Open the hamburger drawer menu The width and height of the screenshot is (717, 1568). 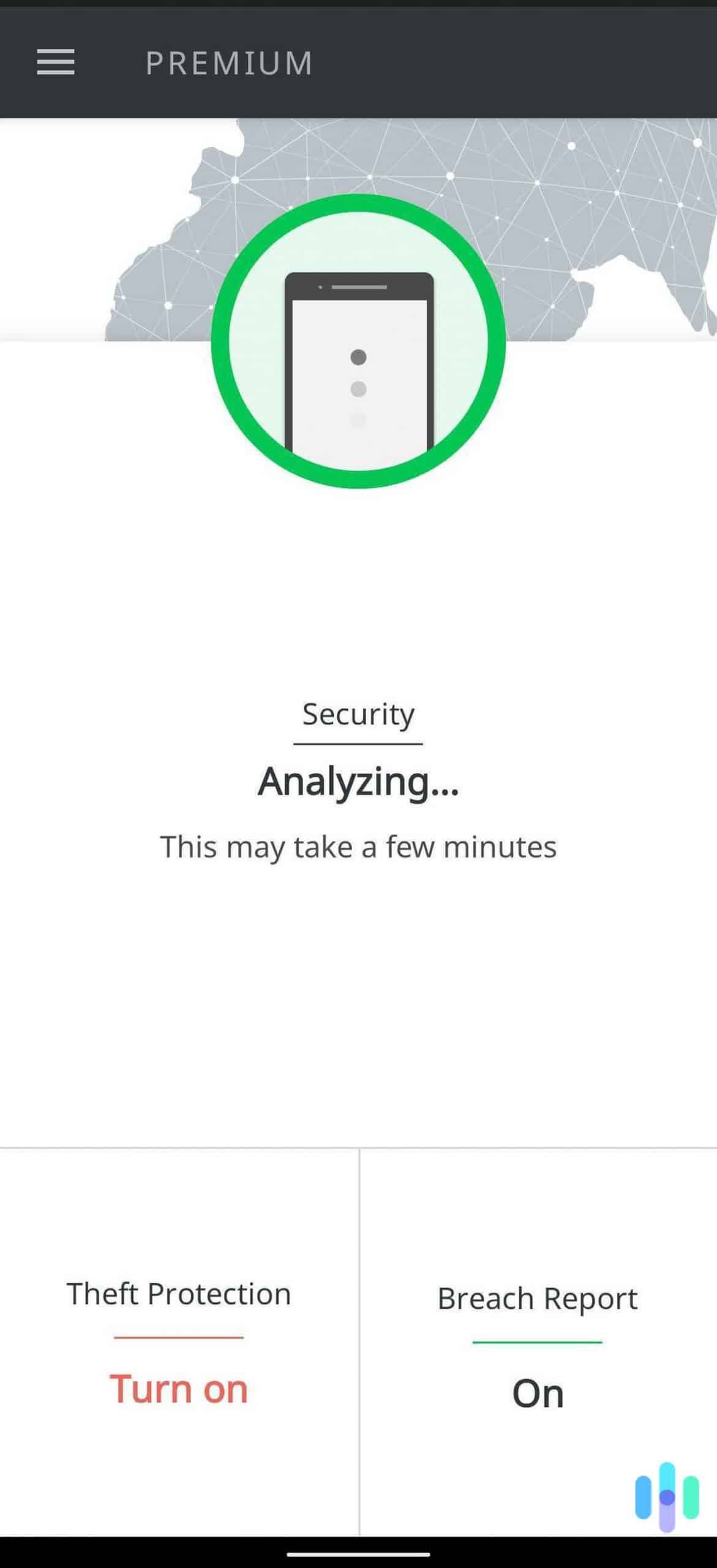(56, 62)
